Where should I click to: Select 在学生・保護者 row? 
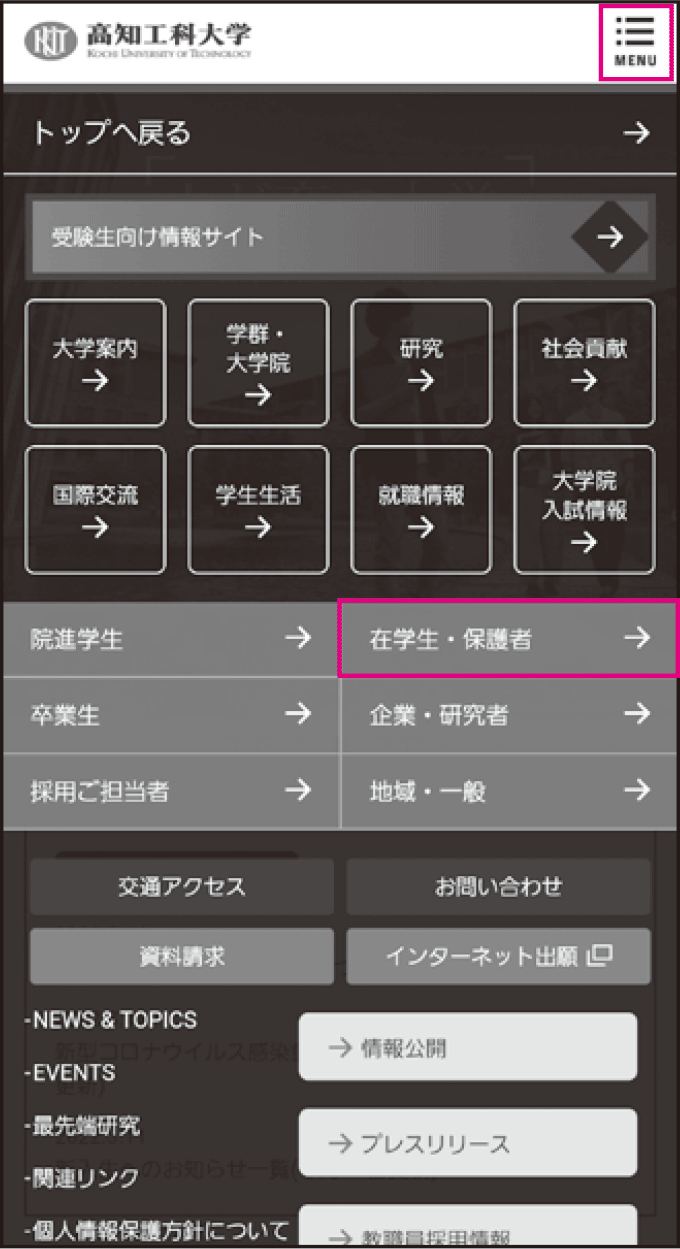click(x=509, y=639)
